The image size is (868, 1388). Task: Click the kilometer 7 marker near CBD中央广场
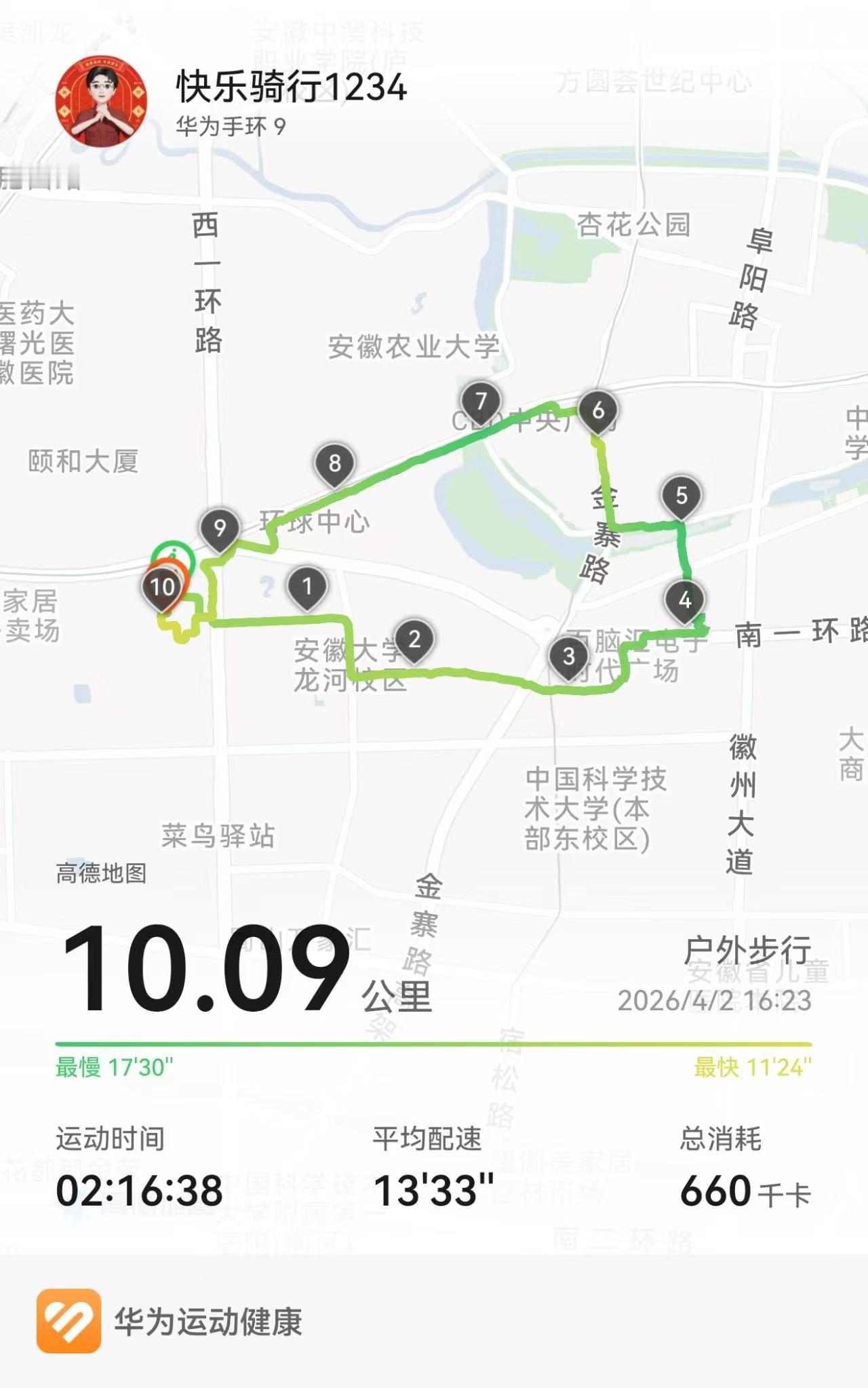(482, 401)
